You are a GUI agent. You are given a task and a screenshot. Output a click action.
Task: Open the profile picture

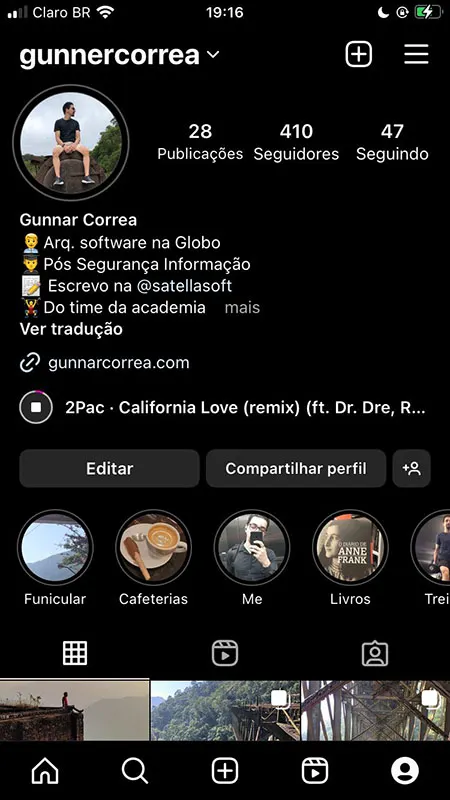(x=71, y=142)
